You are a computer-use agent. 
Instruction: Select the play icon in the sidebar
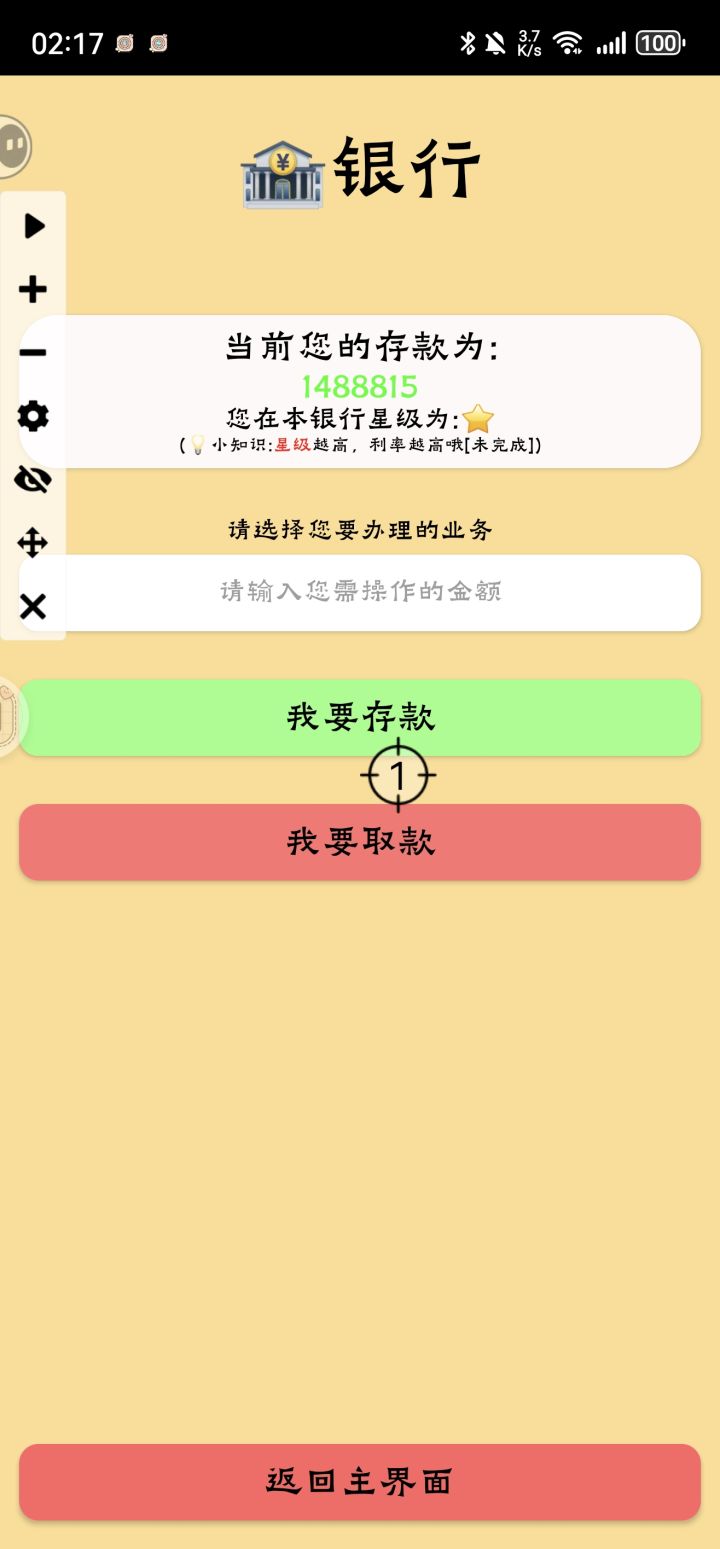click(33, 227)
